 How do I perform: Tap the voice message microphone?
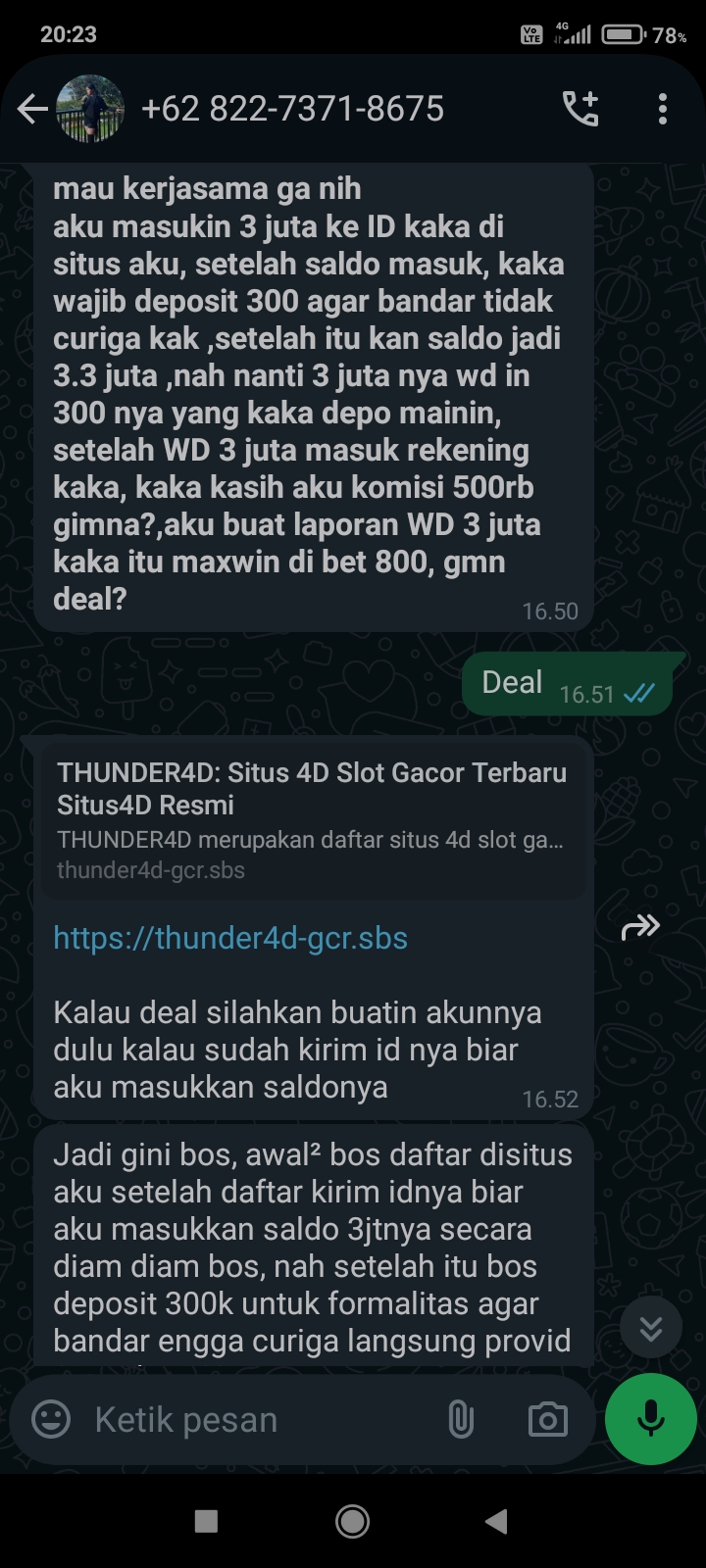point(651,1419)
